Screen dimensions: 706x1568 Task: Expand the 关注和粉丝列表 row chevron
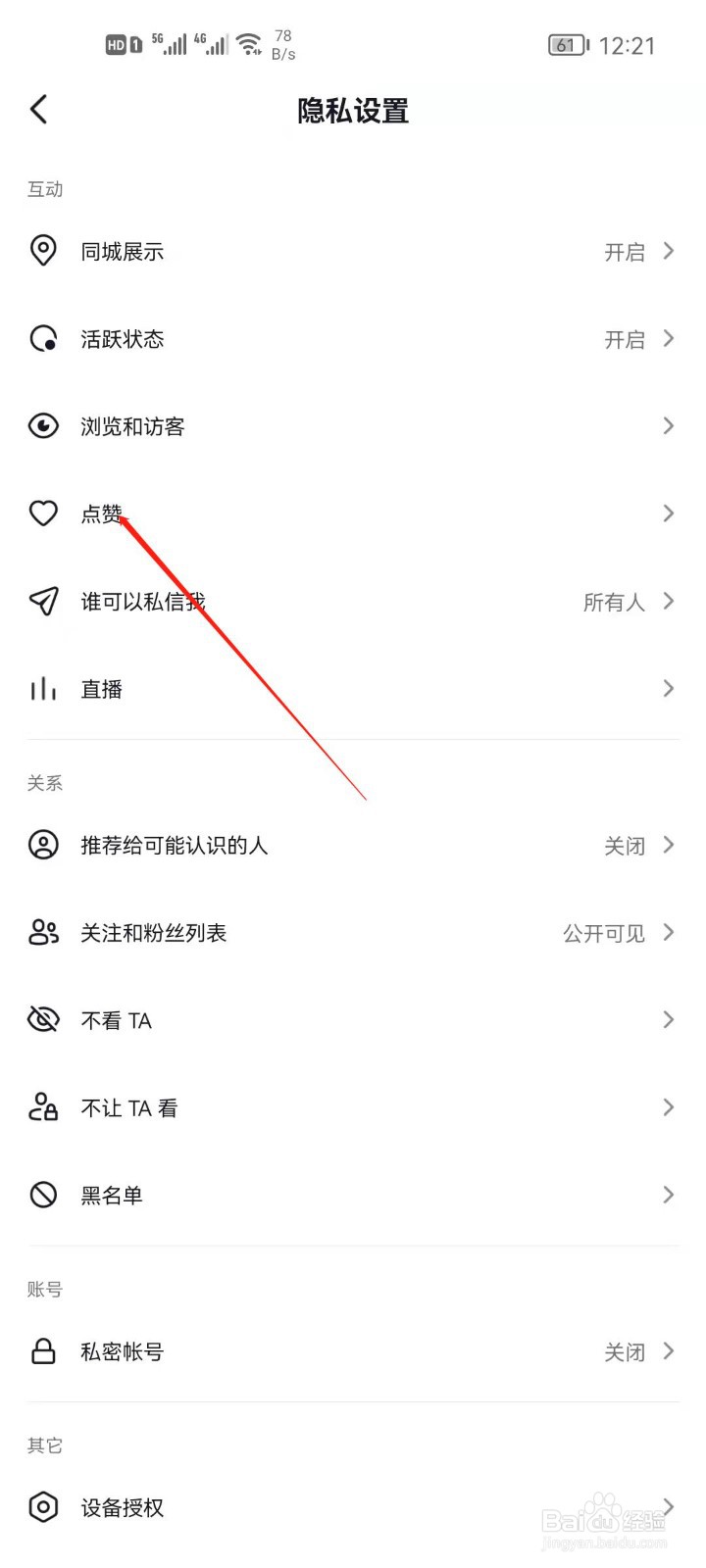click(x=669, y=932)
